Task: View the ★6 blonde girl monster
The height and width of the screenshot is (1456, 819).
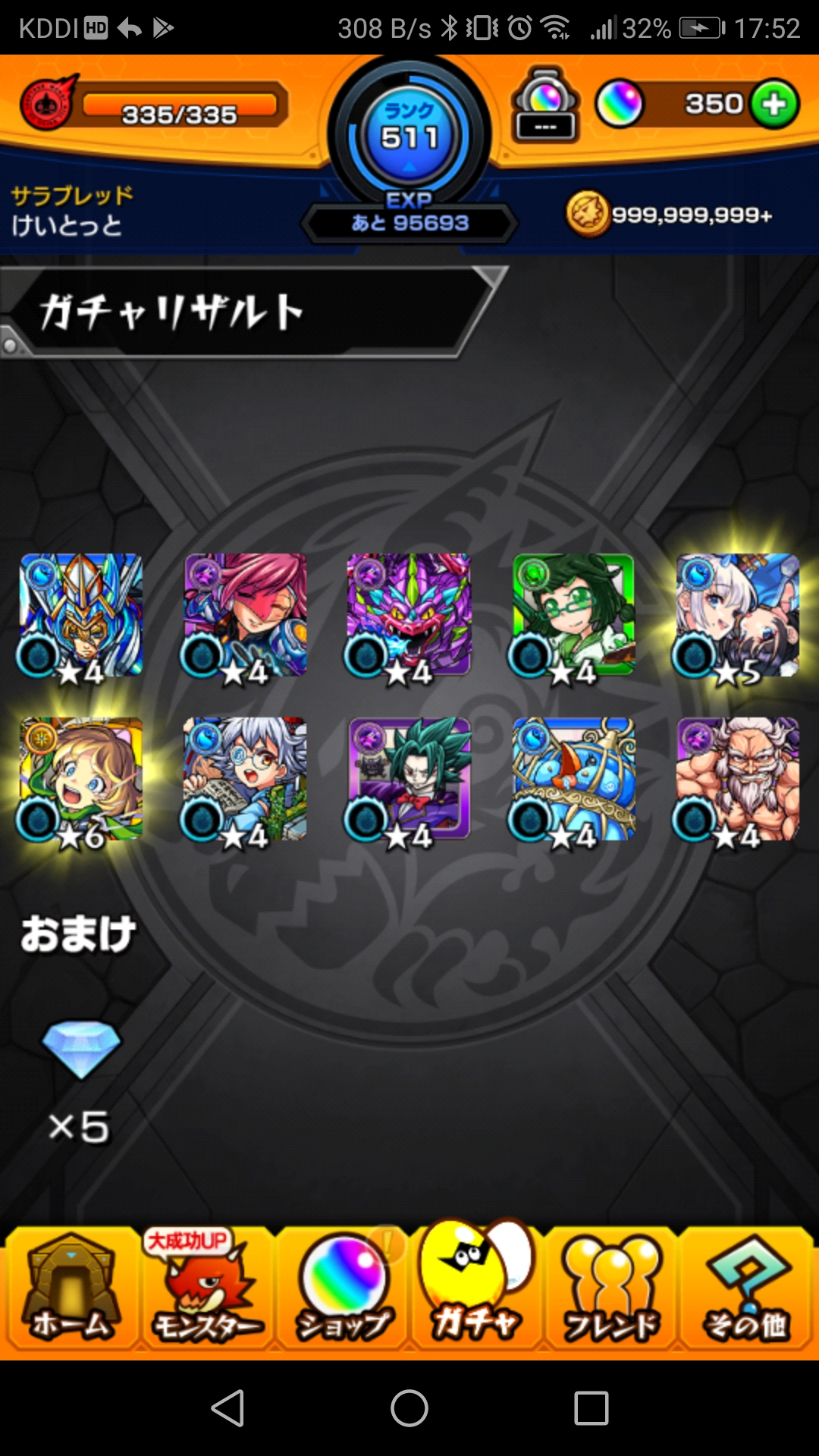Action: point(81,780)
